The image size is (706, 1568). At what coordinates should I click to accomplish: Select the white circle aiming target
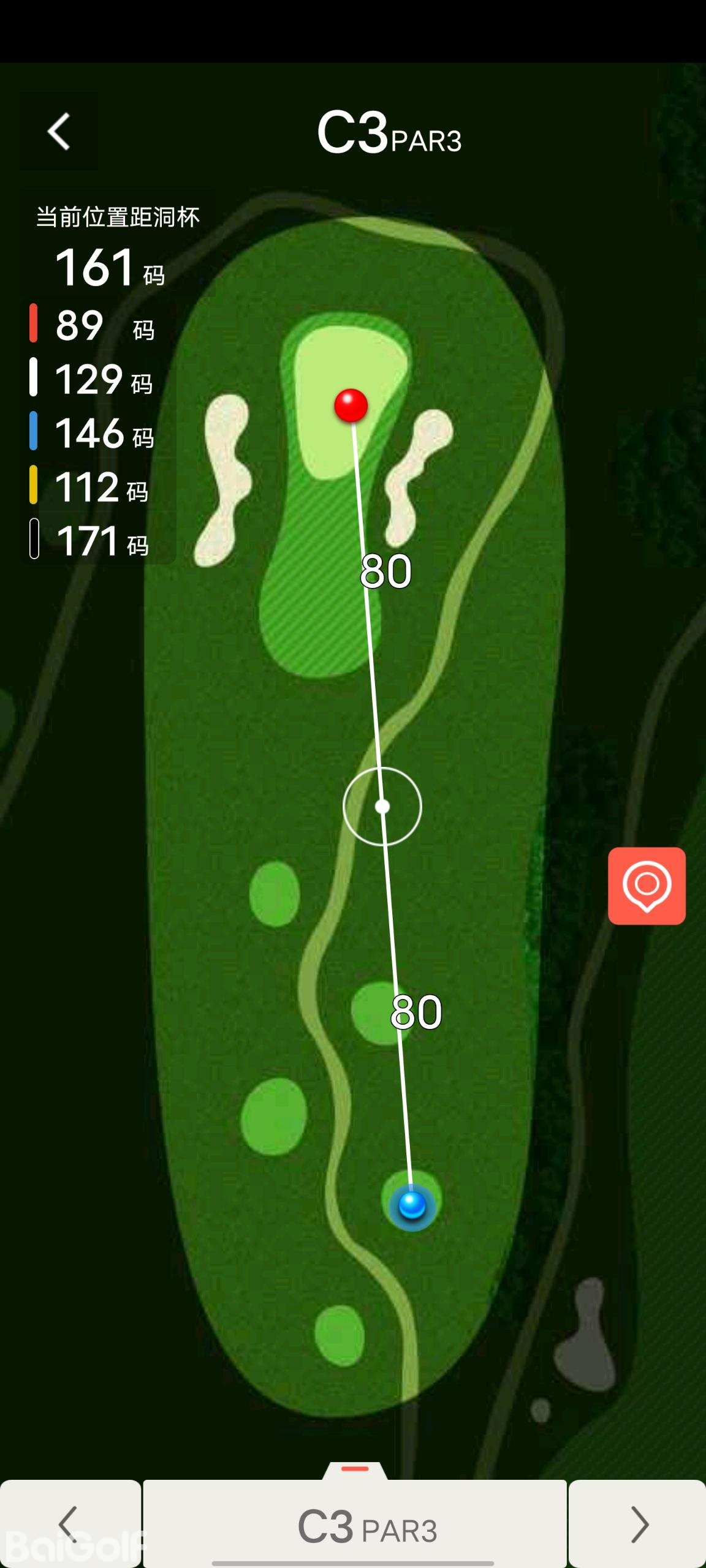(x=382, y=807)
